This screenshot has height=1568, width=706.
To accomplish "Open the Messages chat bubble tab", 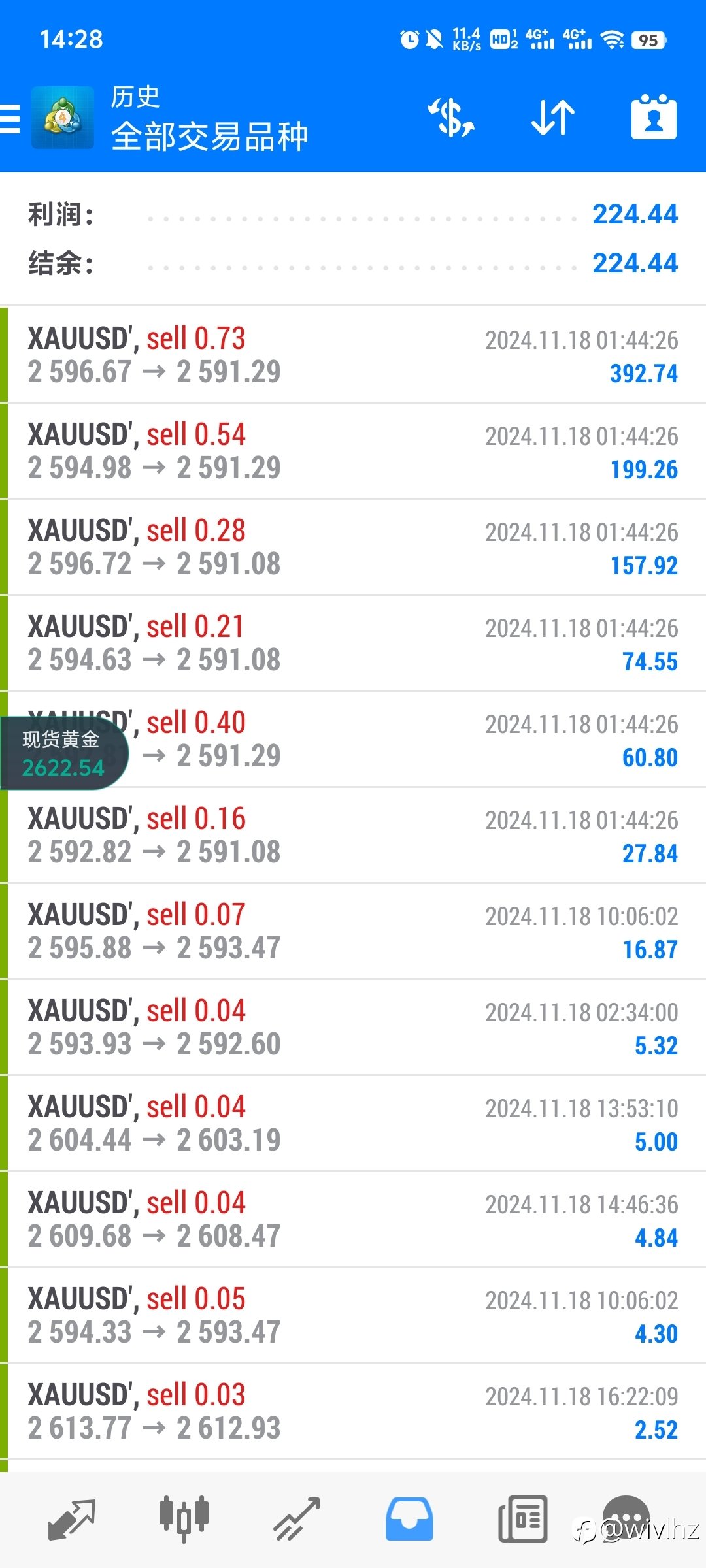I will 626,1518.
